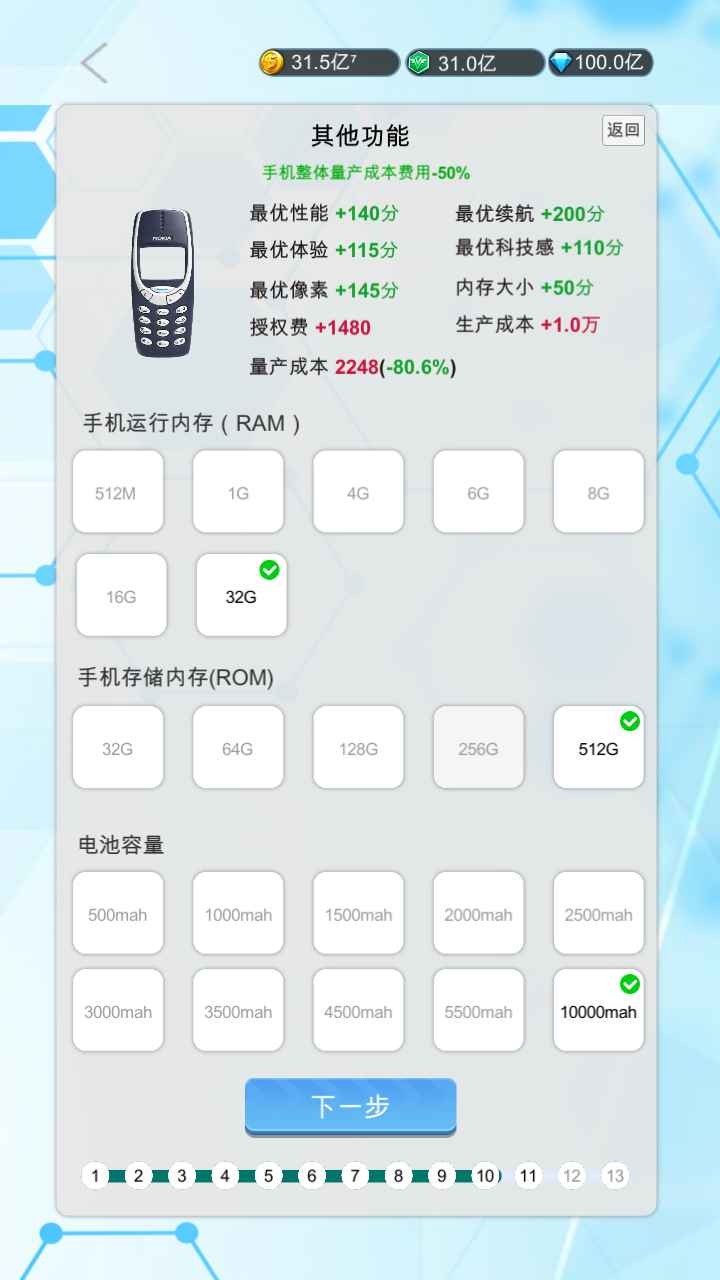Tap the 返回 button
This screenshot has height=1280, width=720.
623,130
